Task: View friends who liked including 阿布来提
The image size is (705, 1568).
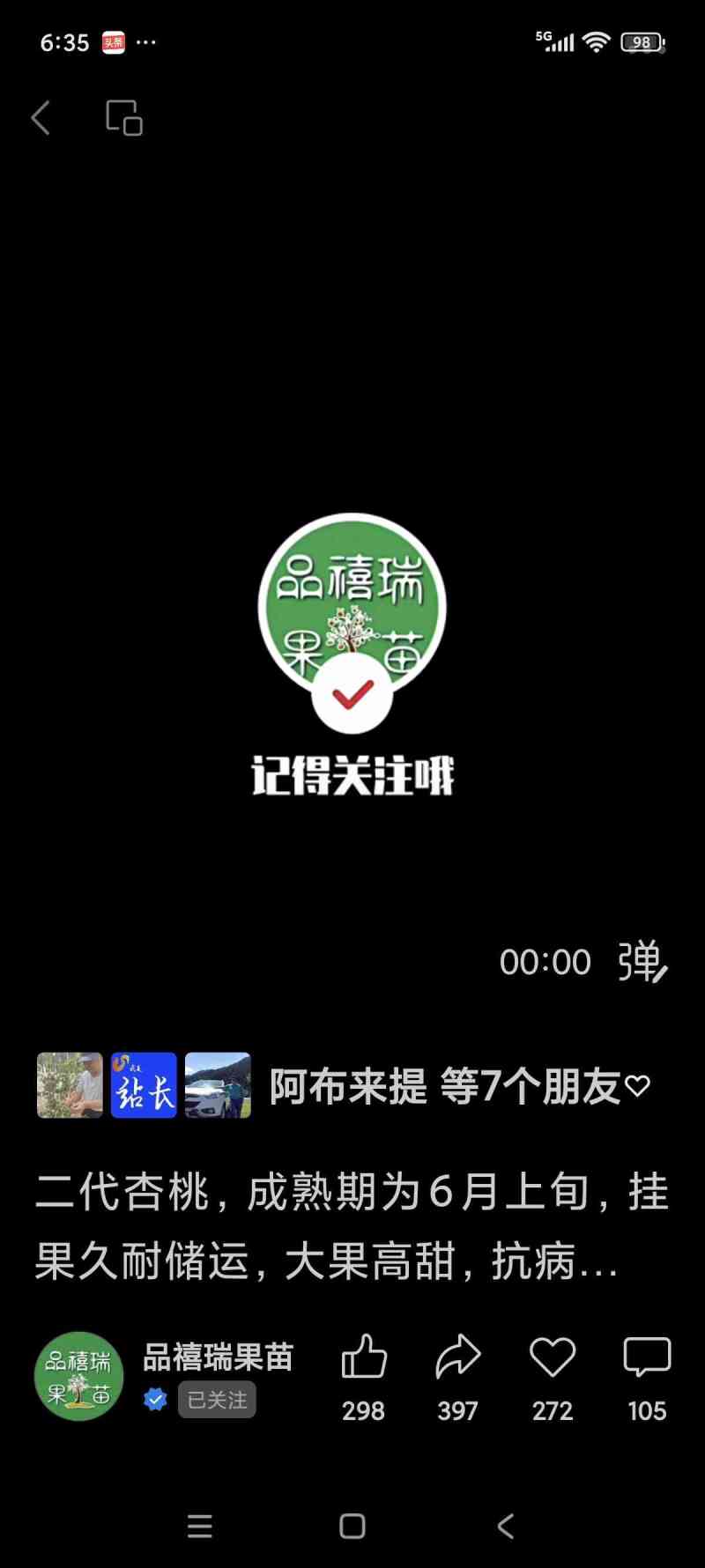Action: 458,1086
